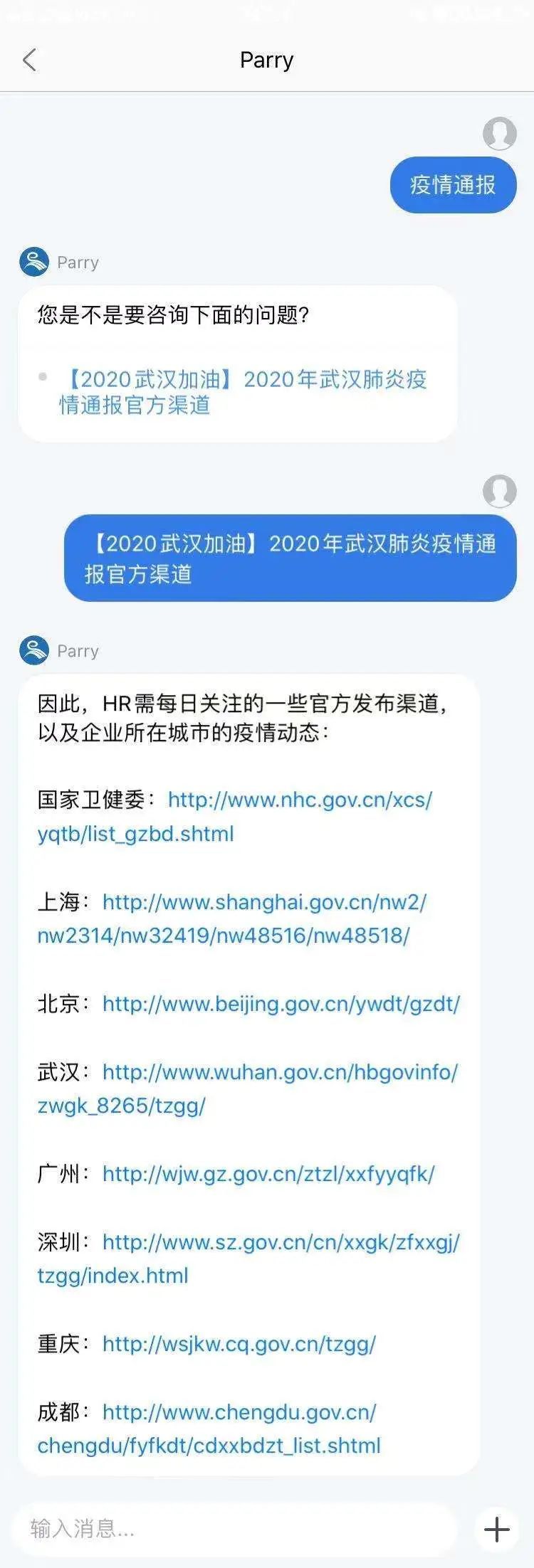
Task: Open the 广州 wjw.gz.gov.cn link
Action: tap(268, 1174)
